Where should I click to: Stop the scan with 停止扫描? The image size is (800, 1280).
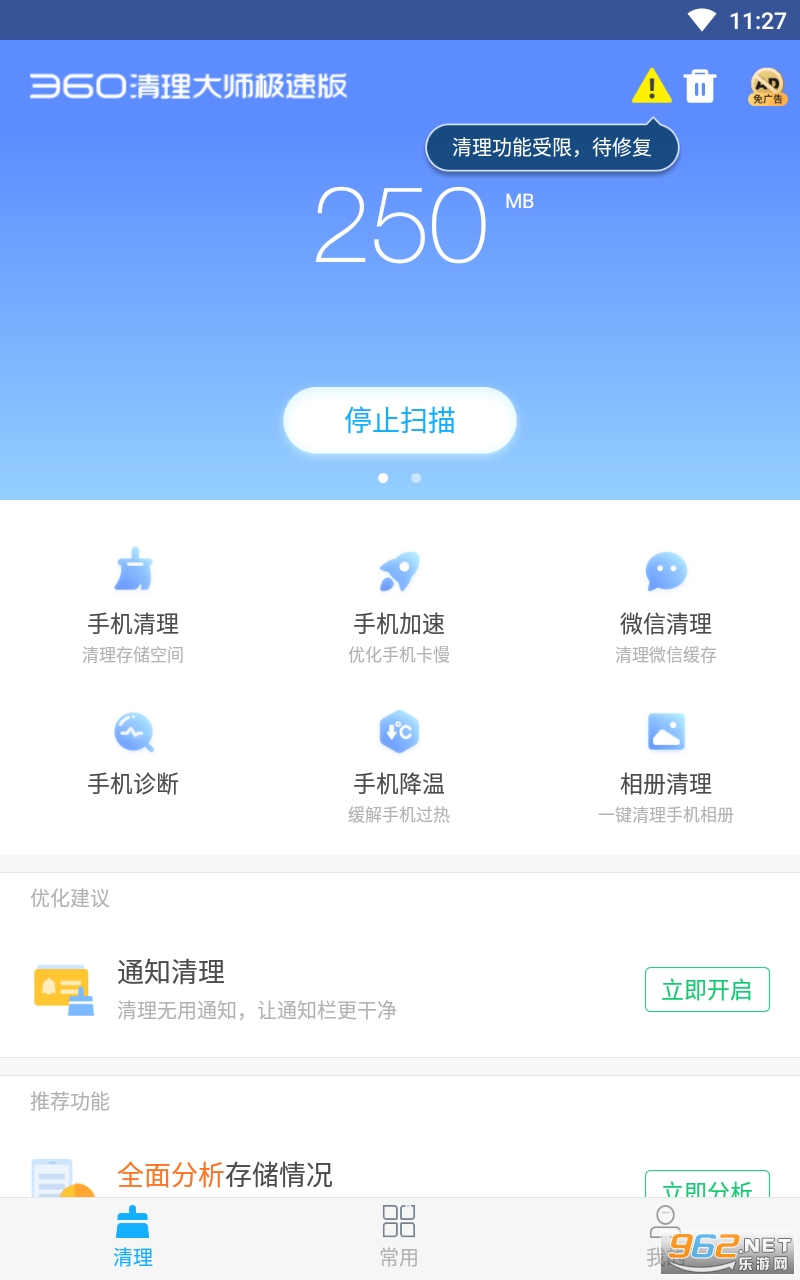pyautogui.click(x=400, y=420)
